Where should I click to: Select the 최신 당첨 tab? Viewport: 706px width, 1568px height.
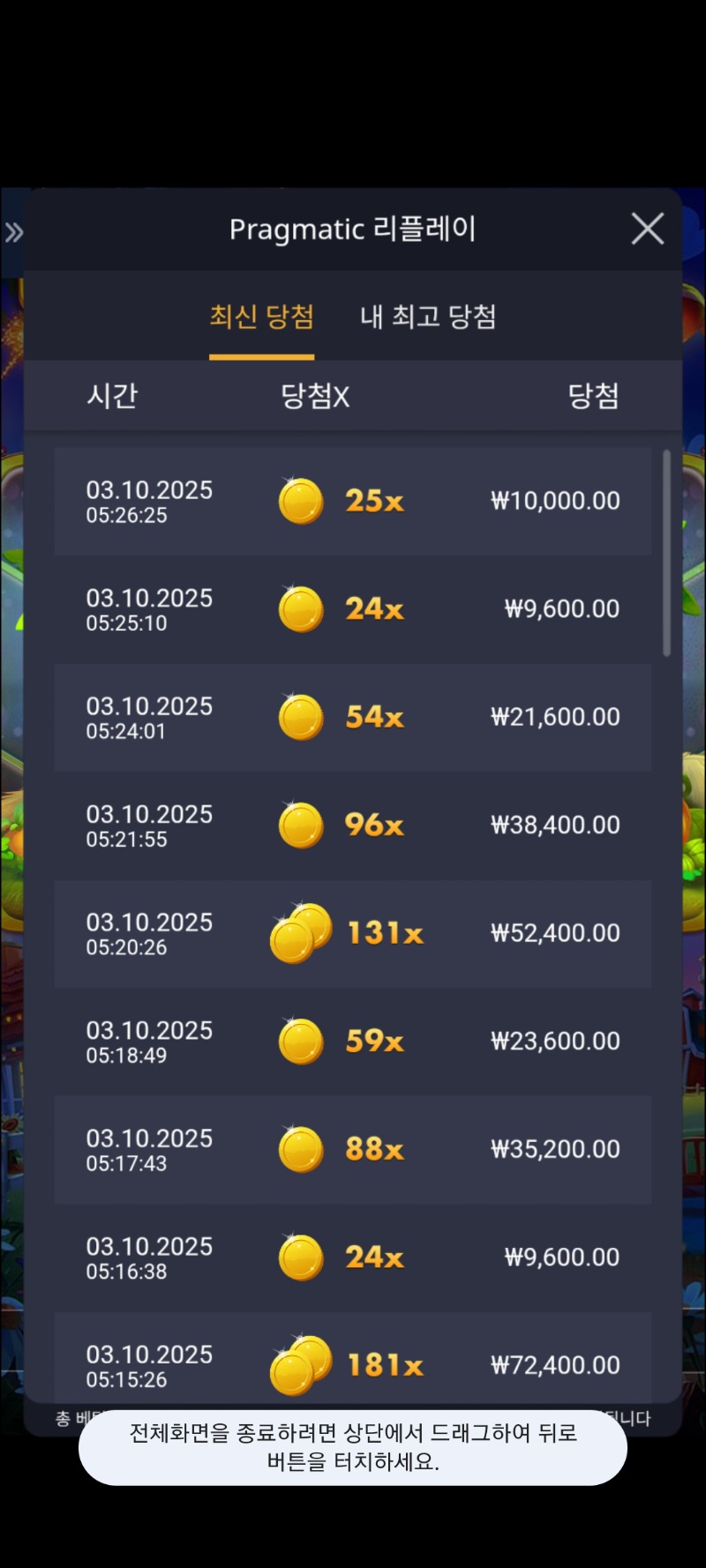click(x=261, y=317)
